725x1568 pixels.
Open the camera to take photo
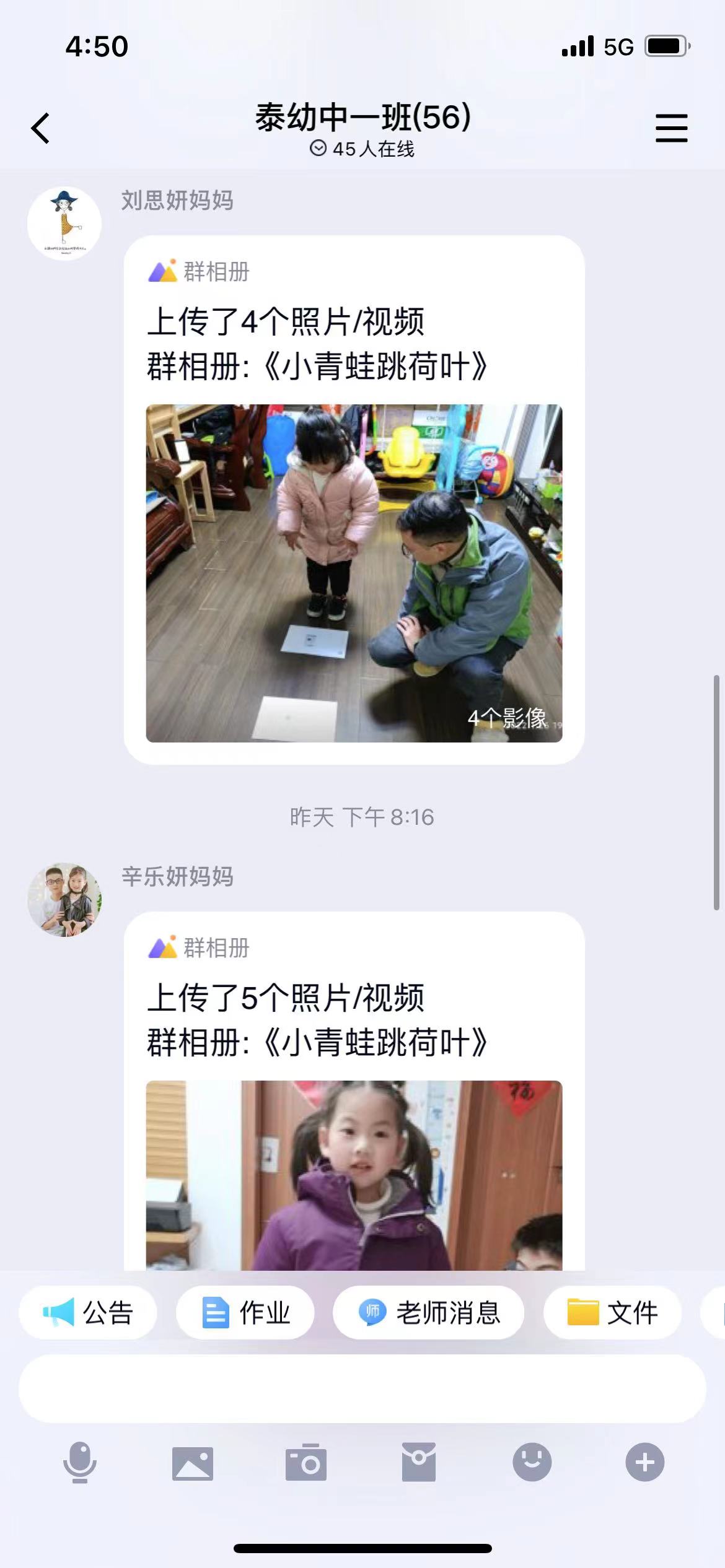point(306,1463)
